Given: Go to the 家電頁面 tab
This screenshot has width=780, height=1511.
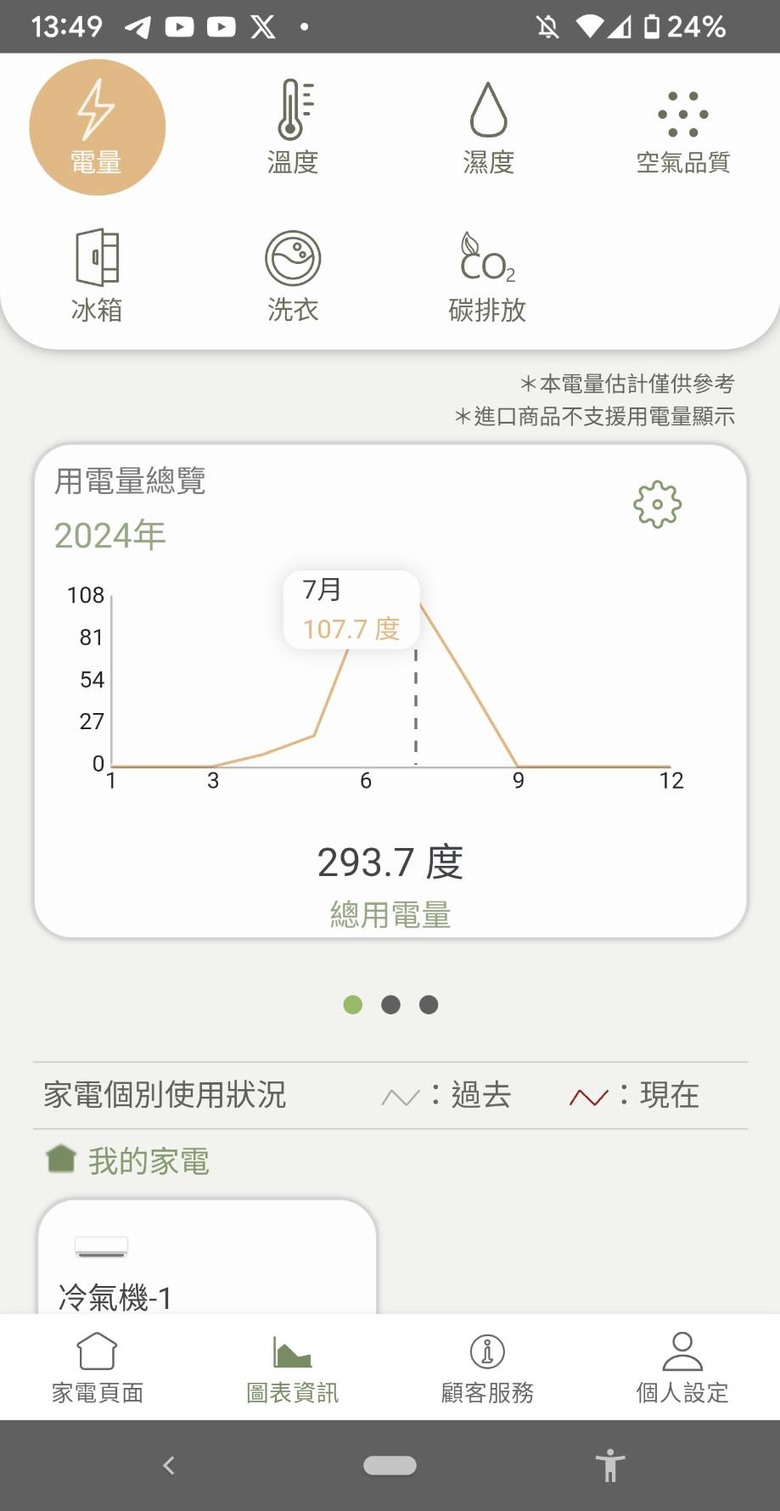Looking at the screenshot, I should (97, 1367).
